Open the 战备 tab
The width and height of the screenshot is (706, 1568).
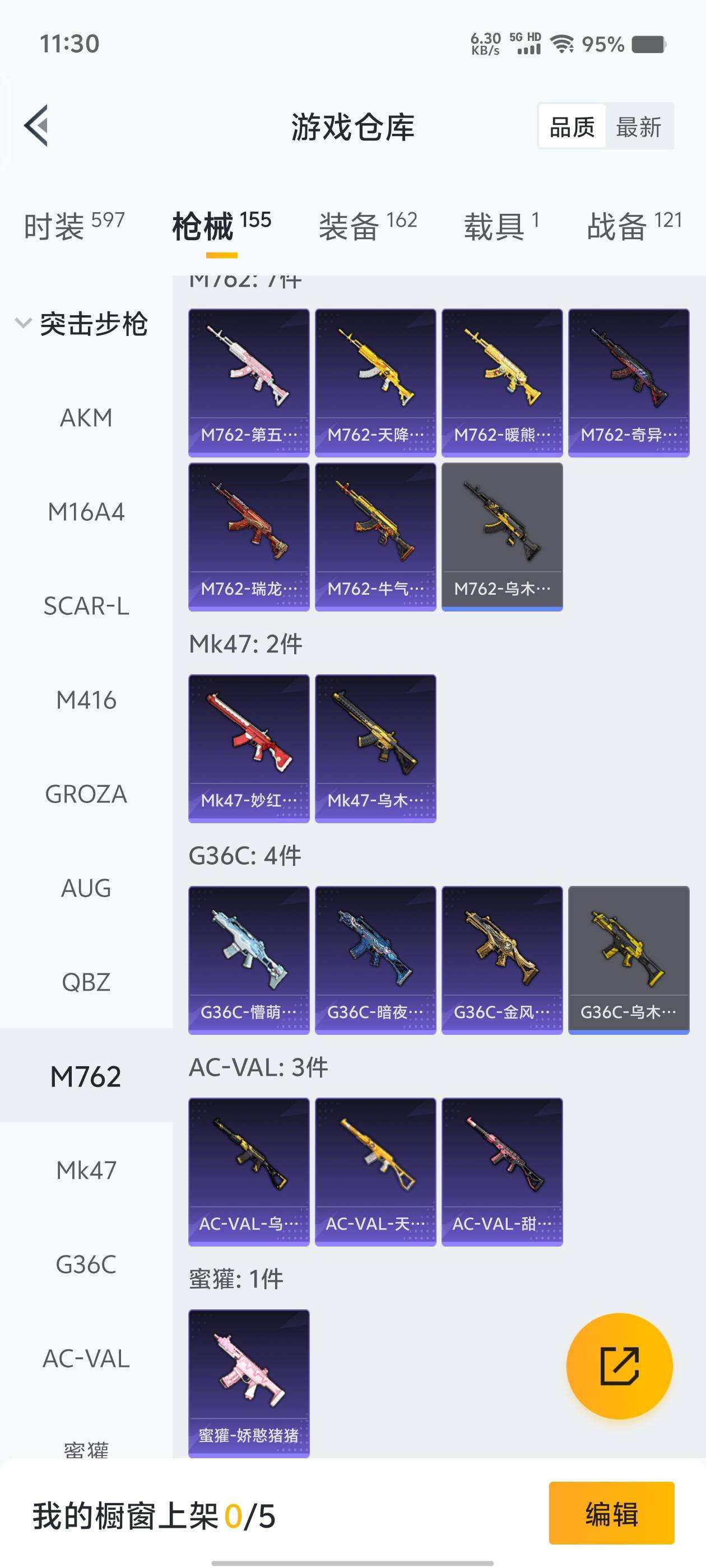click(634, 226)
